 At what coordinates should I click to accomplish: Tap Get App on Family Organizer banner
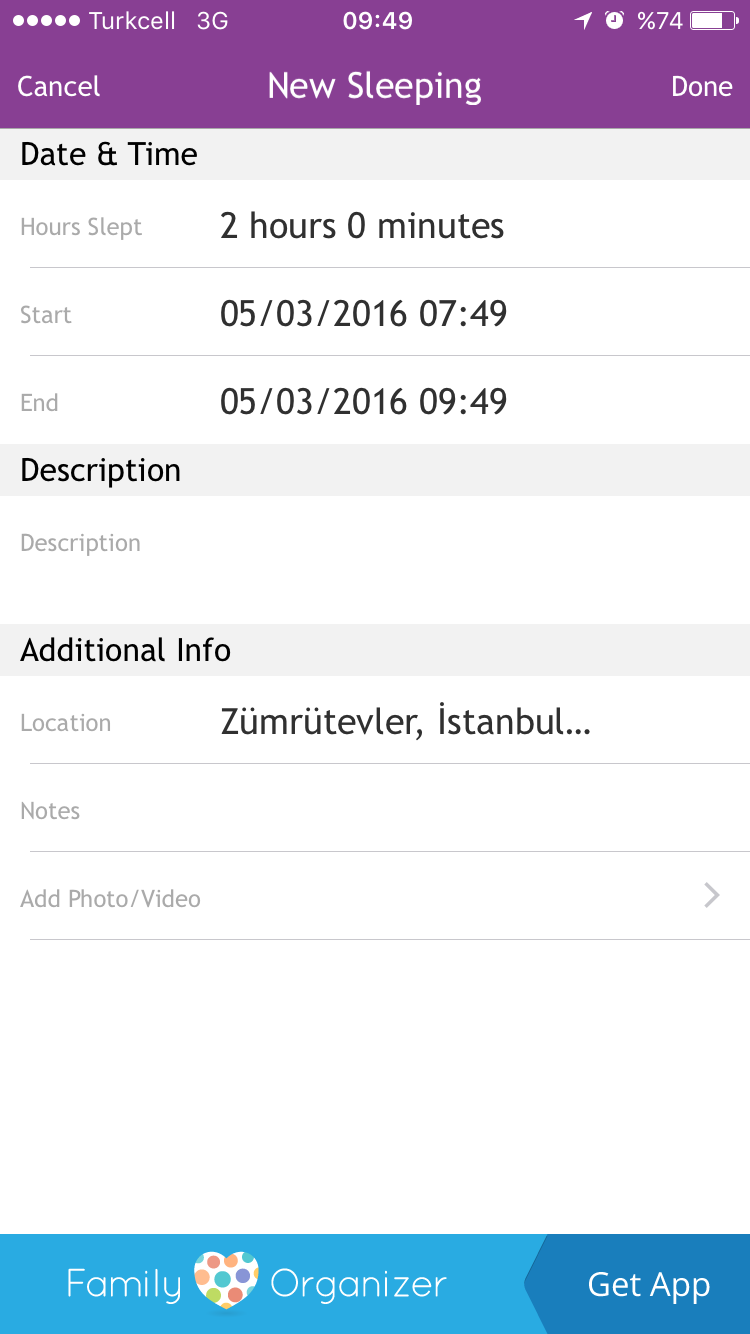click(648, 1285)
